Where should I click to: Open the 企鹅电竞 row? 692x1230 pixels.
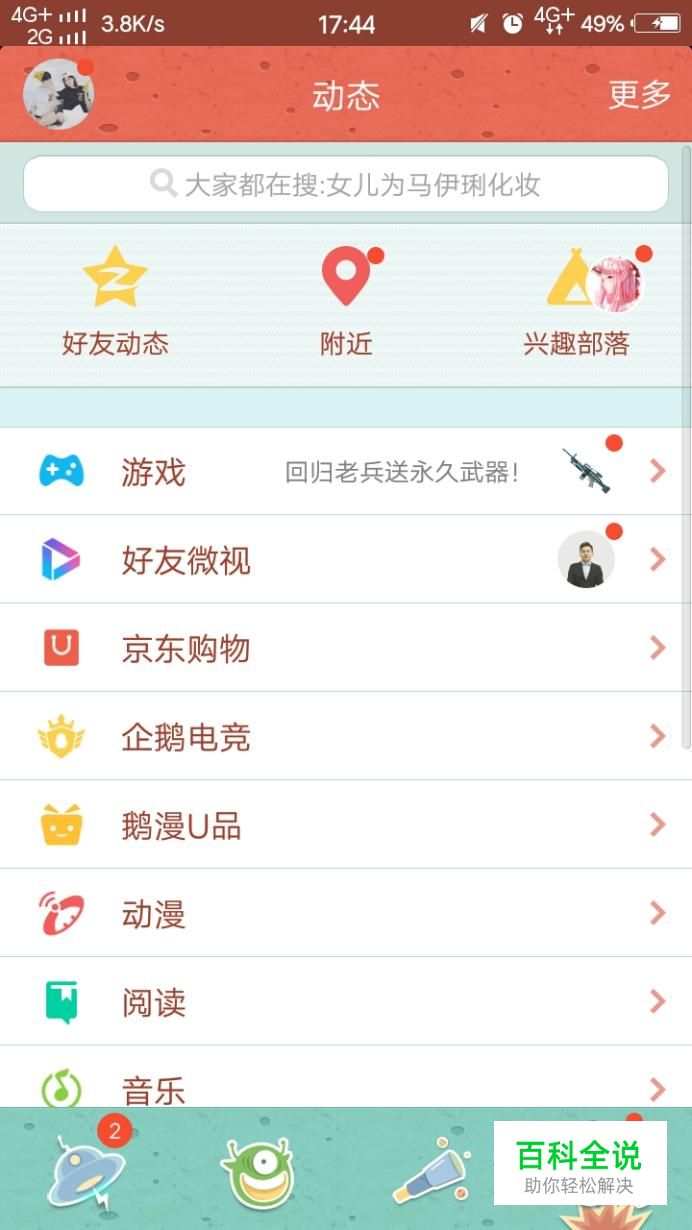(x=346, y=737)
